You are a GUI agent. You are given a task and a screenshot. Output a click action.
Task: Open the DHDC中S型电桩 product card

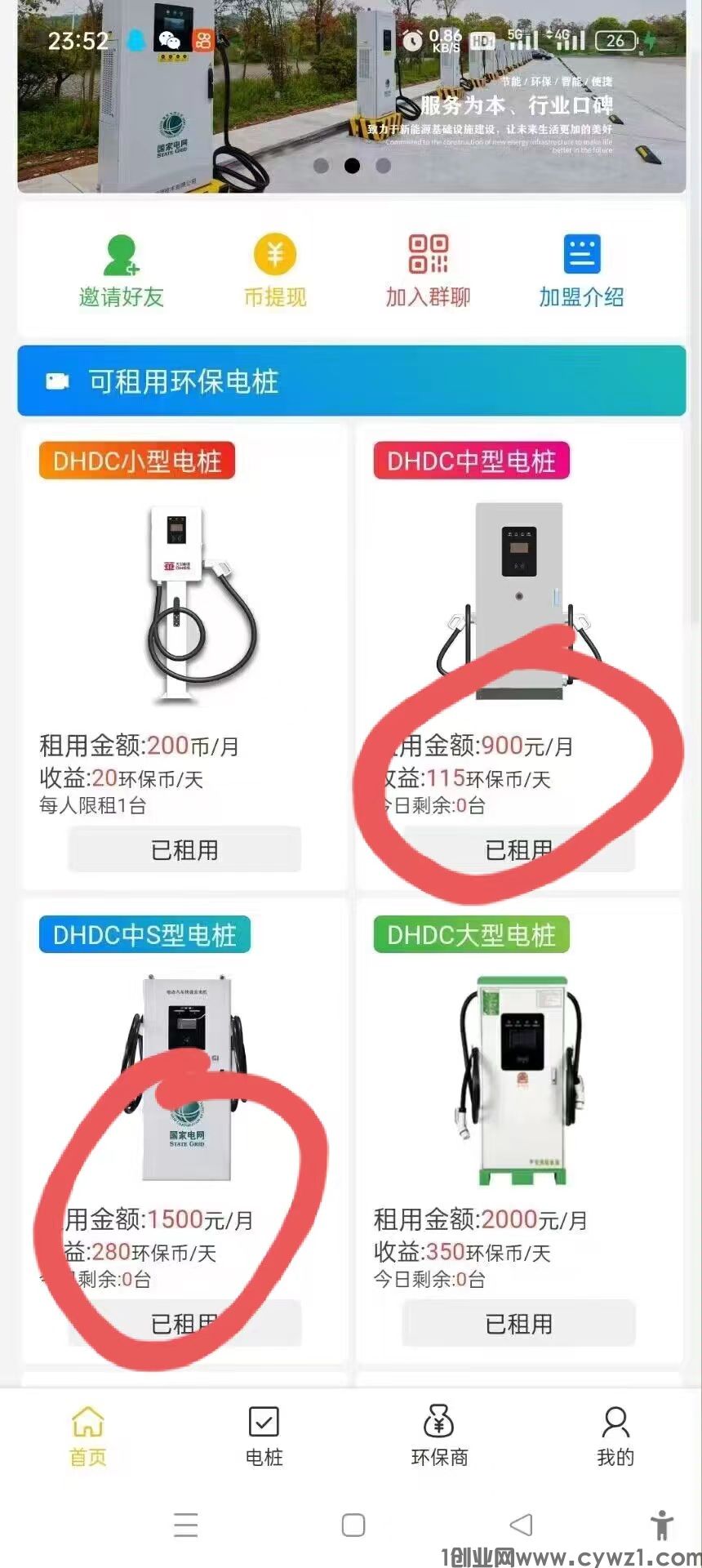[184, 1078]
